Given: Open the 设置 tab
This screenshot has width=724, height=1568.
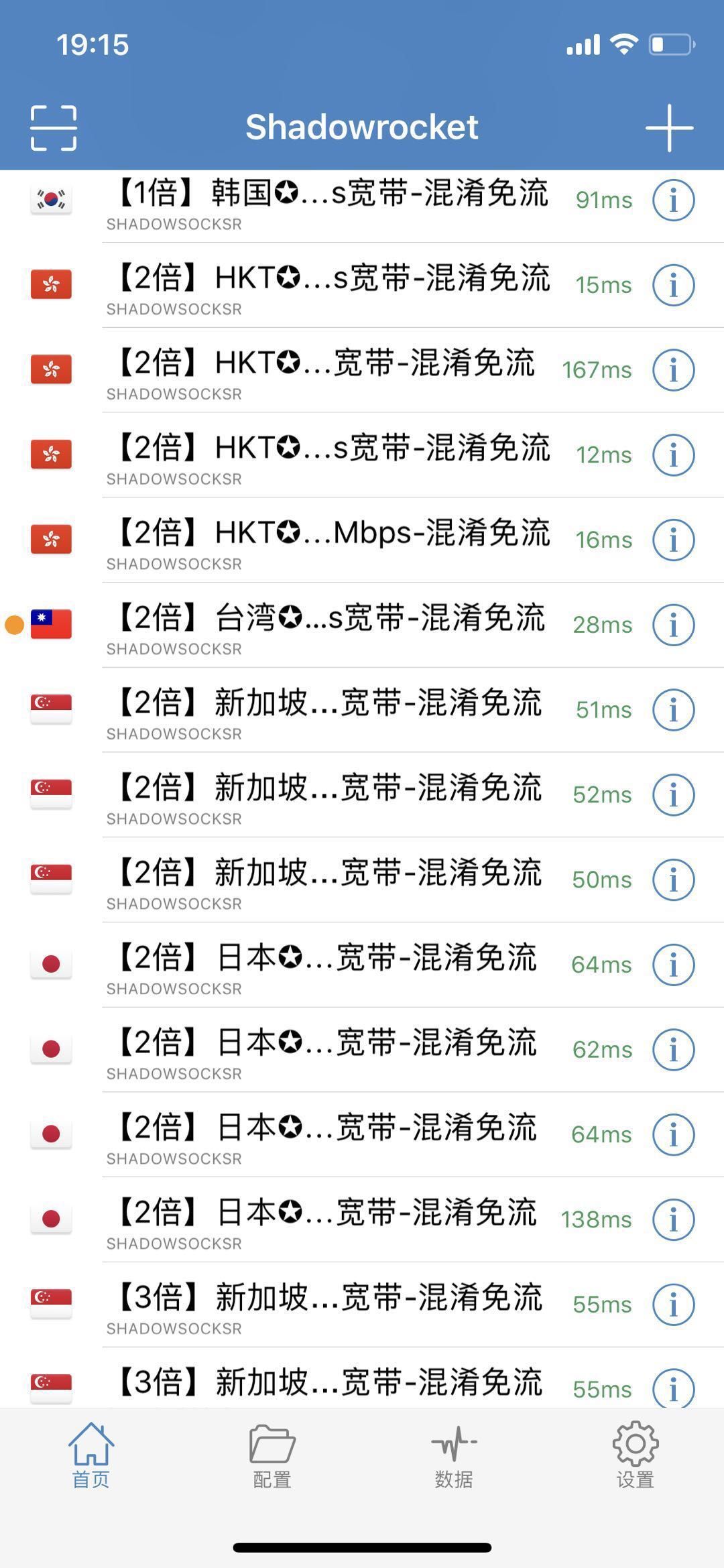Looking at the screenshot, I should pos(635,1456).
